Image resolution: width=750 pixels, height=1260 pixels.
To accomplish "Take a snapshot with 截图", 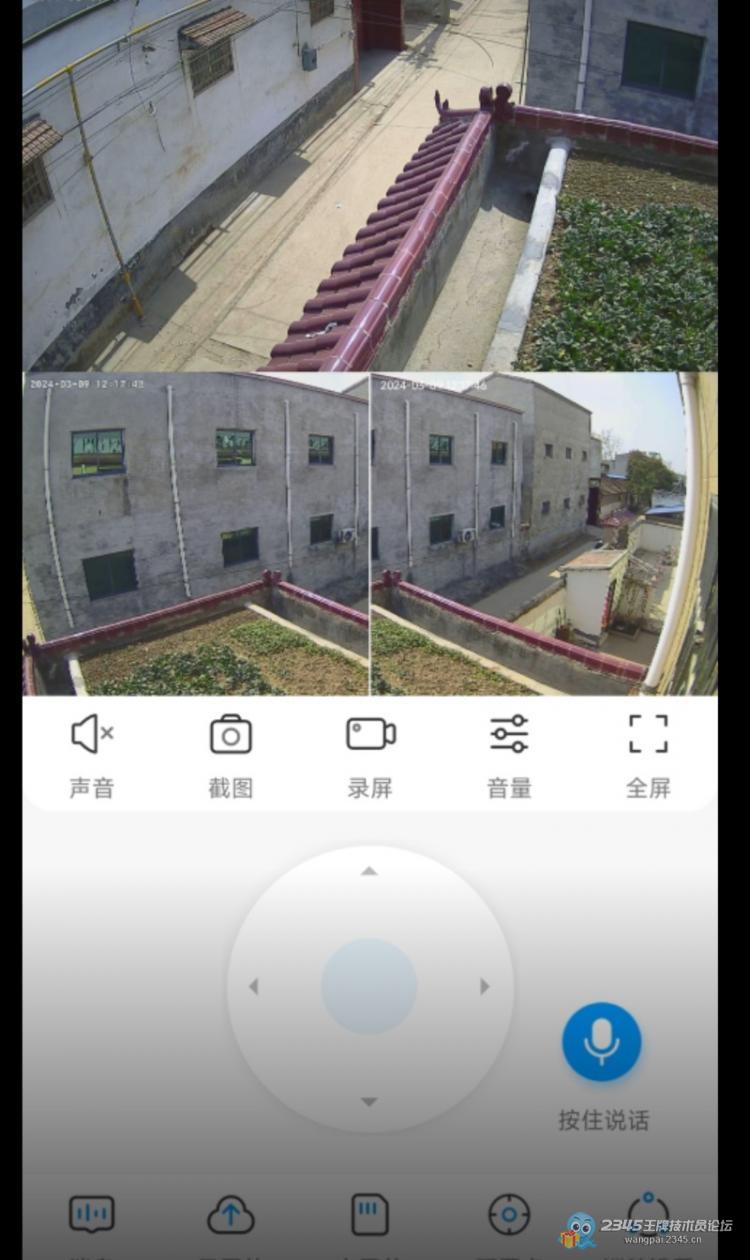I will [x=231, y=735].
